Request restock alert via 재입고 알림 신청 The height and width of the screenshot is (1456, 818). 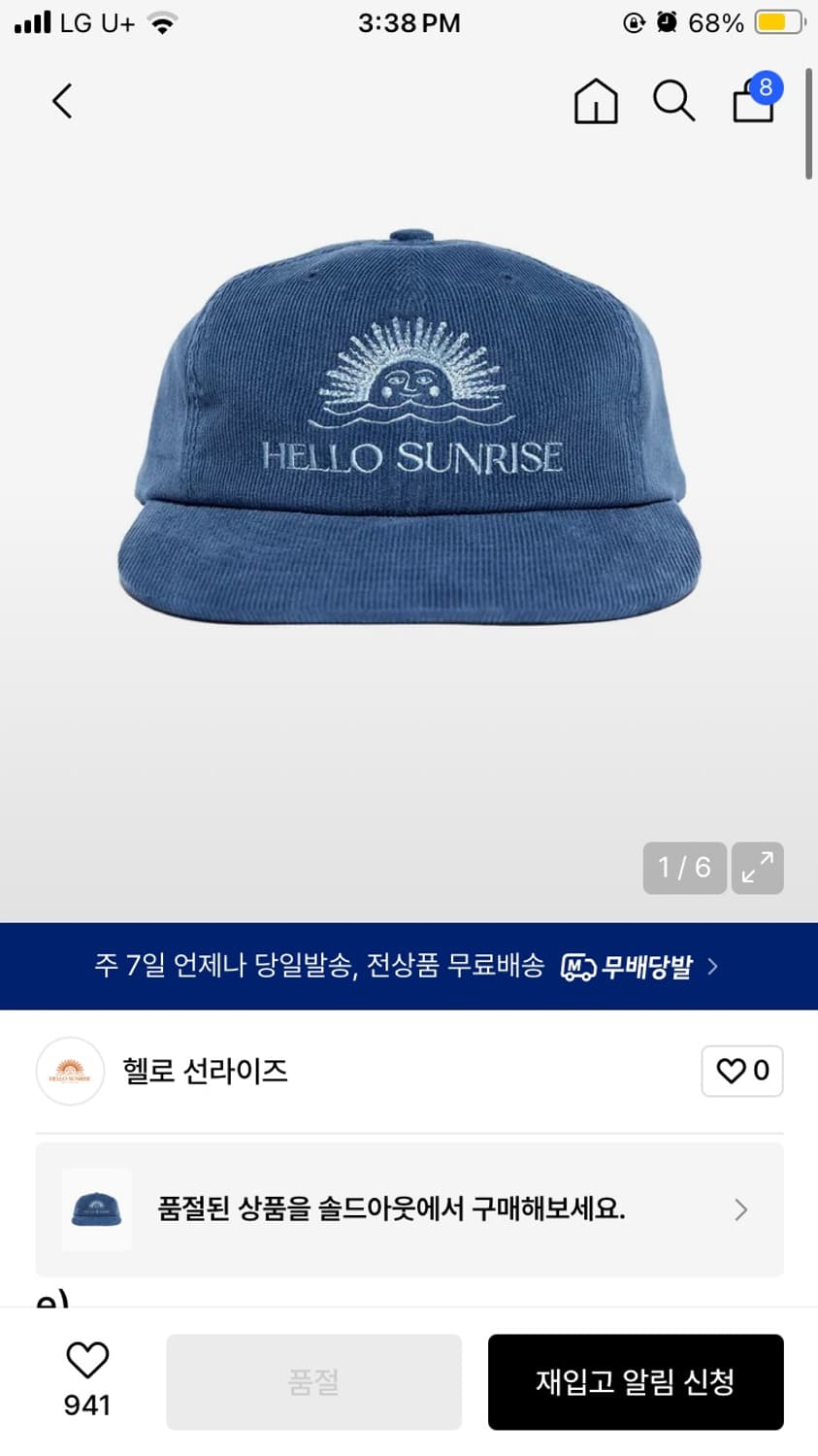tap(636, 1380)
